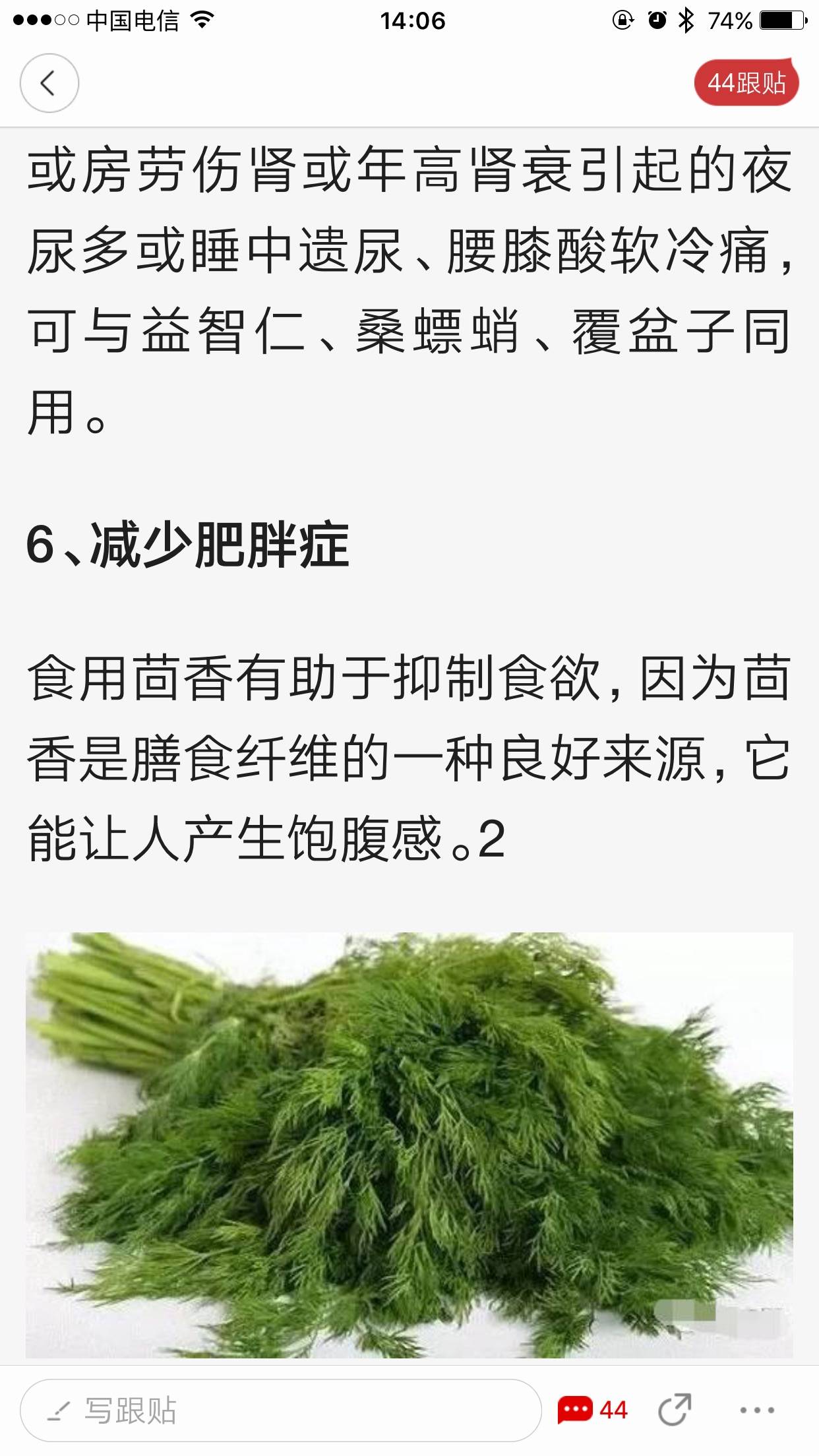Go back using the back arrow
This screenshot has width=819, height=1456.
pyautogui.click(x=49, y=84)
